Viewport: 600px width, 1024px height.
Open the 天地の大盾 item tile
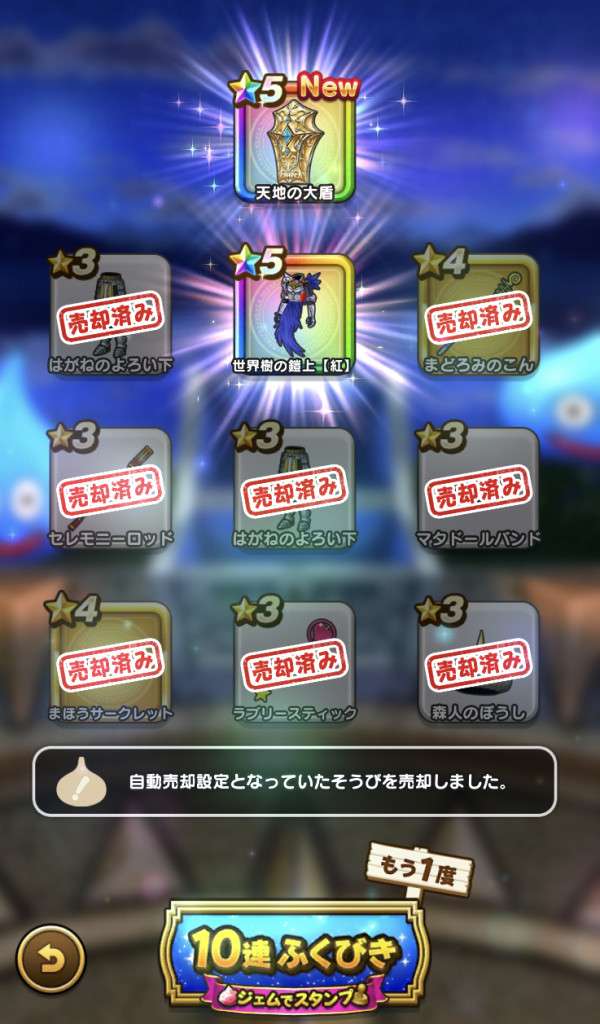coord(294,145)
